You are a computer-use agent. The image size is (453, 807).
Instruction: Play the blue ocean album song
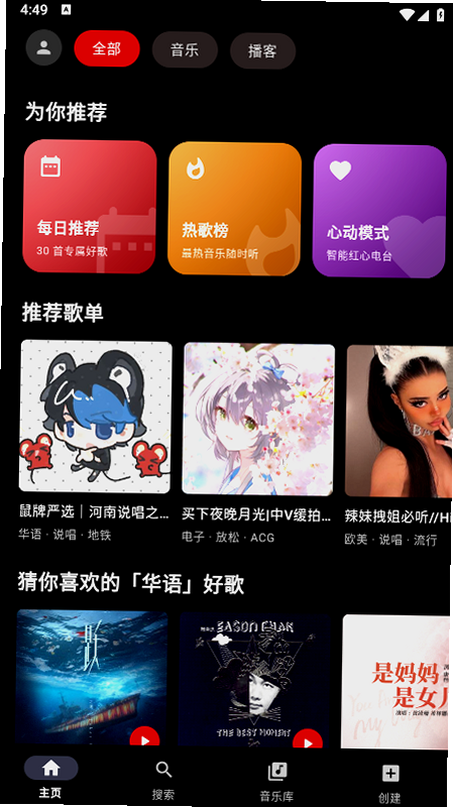(x=144, y=740)
